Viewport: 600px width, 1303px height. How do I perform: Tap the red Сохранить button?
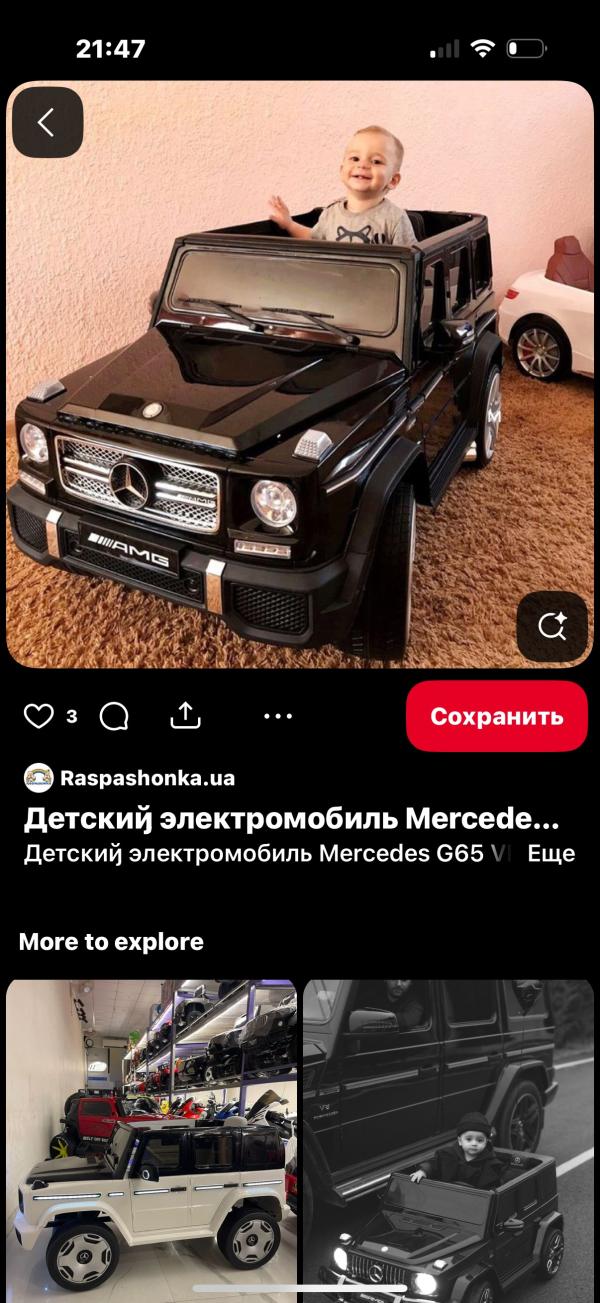tap(497, 716)
